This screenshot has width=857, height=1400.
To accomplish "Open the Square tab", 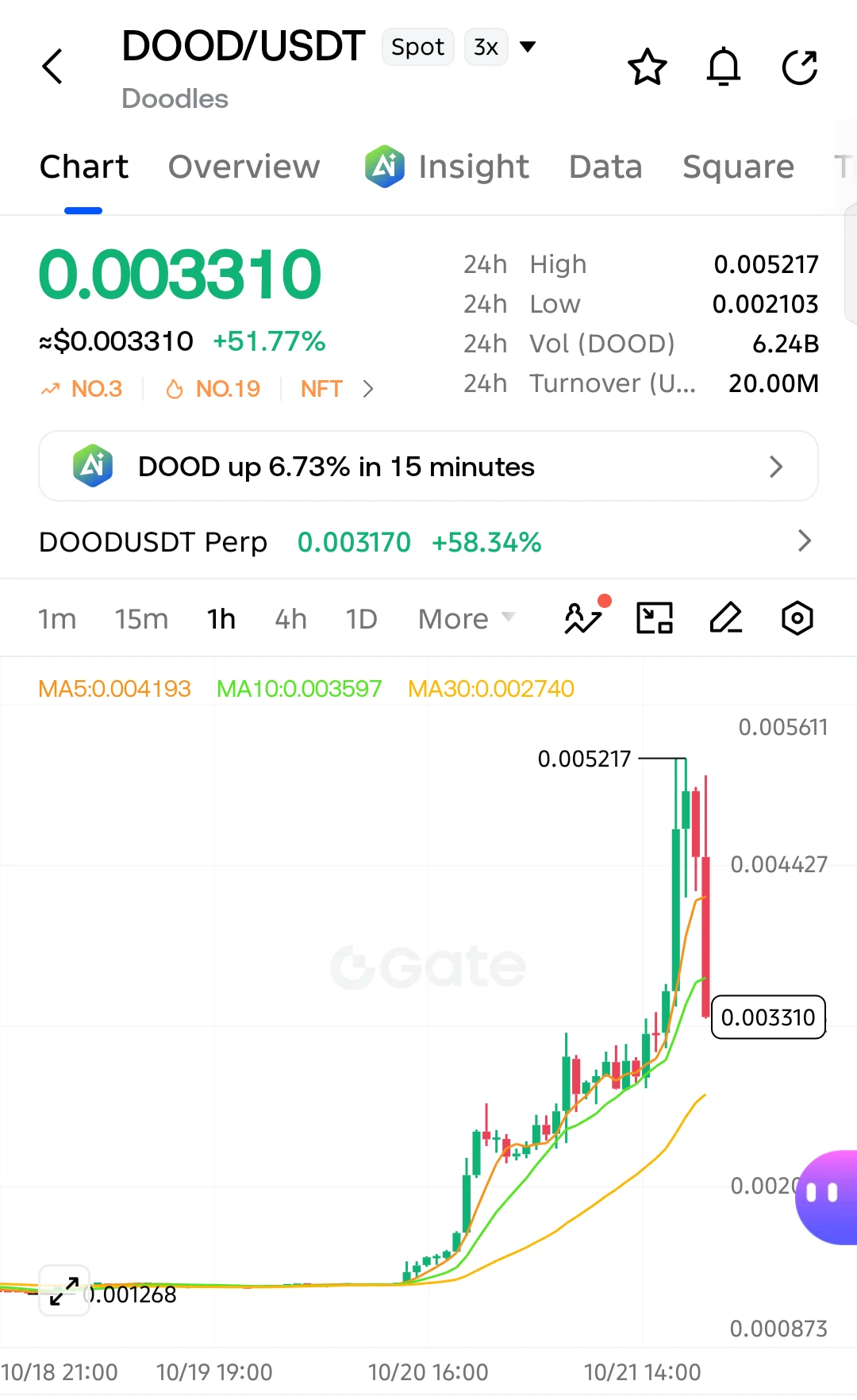I will point(738,167).
